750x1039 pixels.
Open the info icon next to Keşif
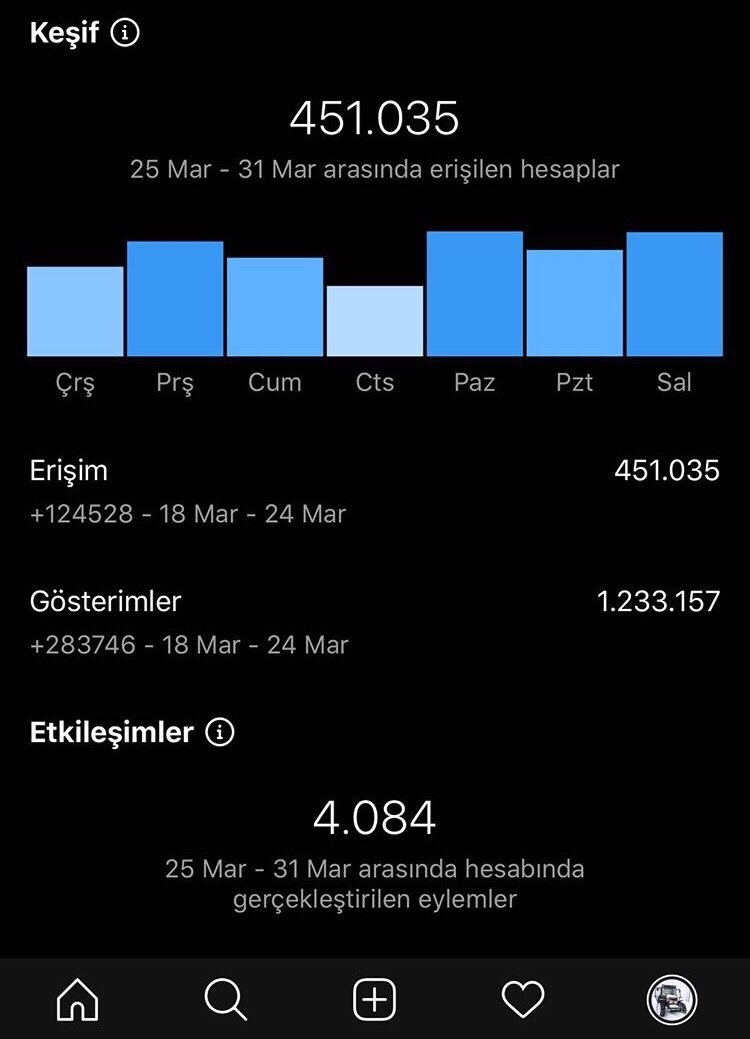[x=125, y=32]
